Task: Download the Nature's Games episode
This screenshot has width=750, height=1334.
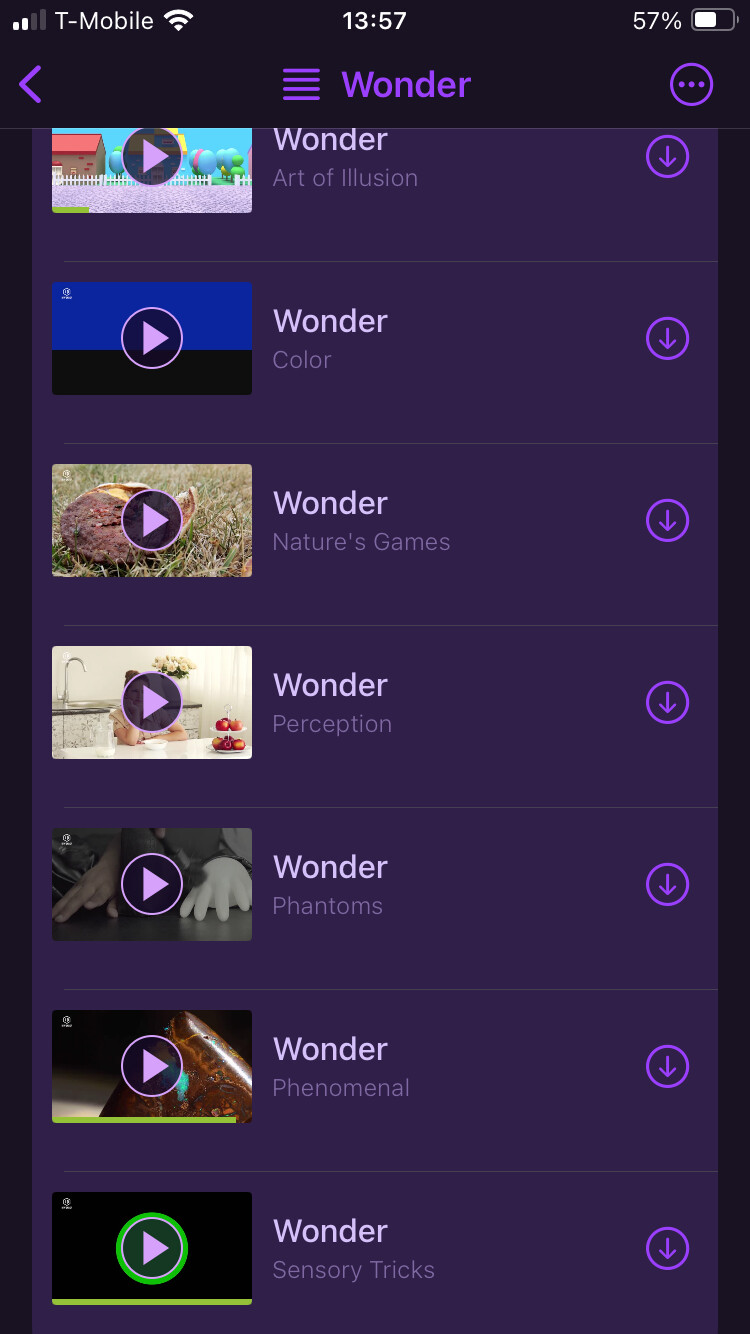Action: point(667,520)
